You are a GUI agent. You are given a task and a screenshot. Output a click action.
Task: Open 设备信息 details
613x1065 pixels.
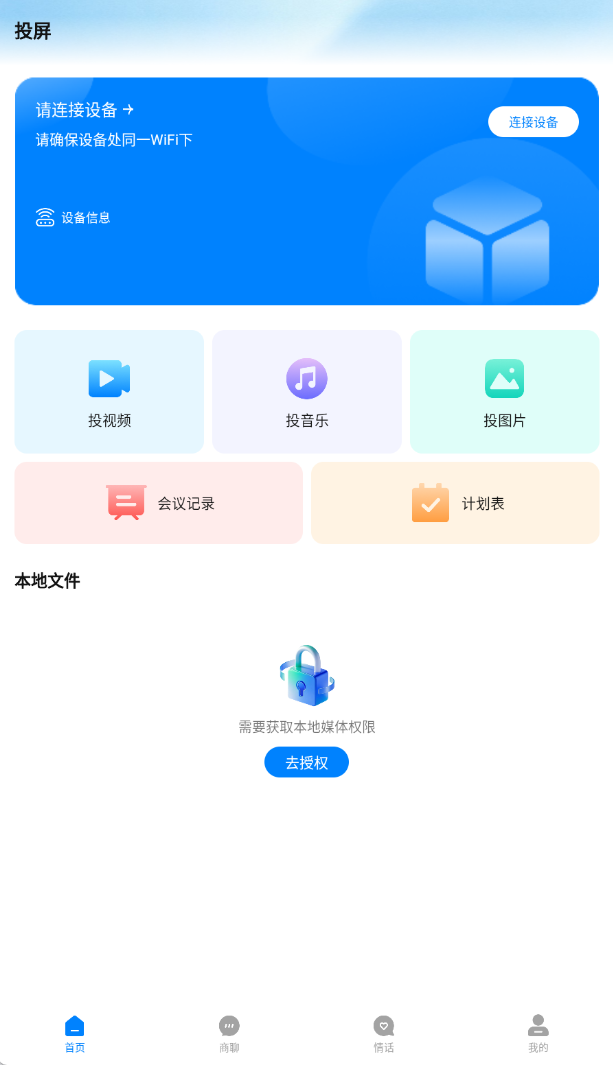click(x=73, y=217)
